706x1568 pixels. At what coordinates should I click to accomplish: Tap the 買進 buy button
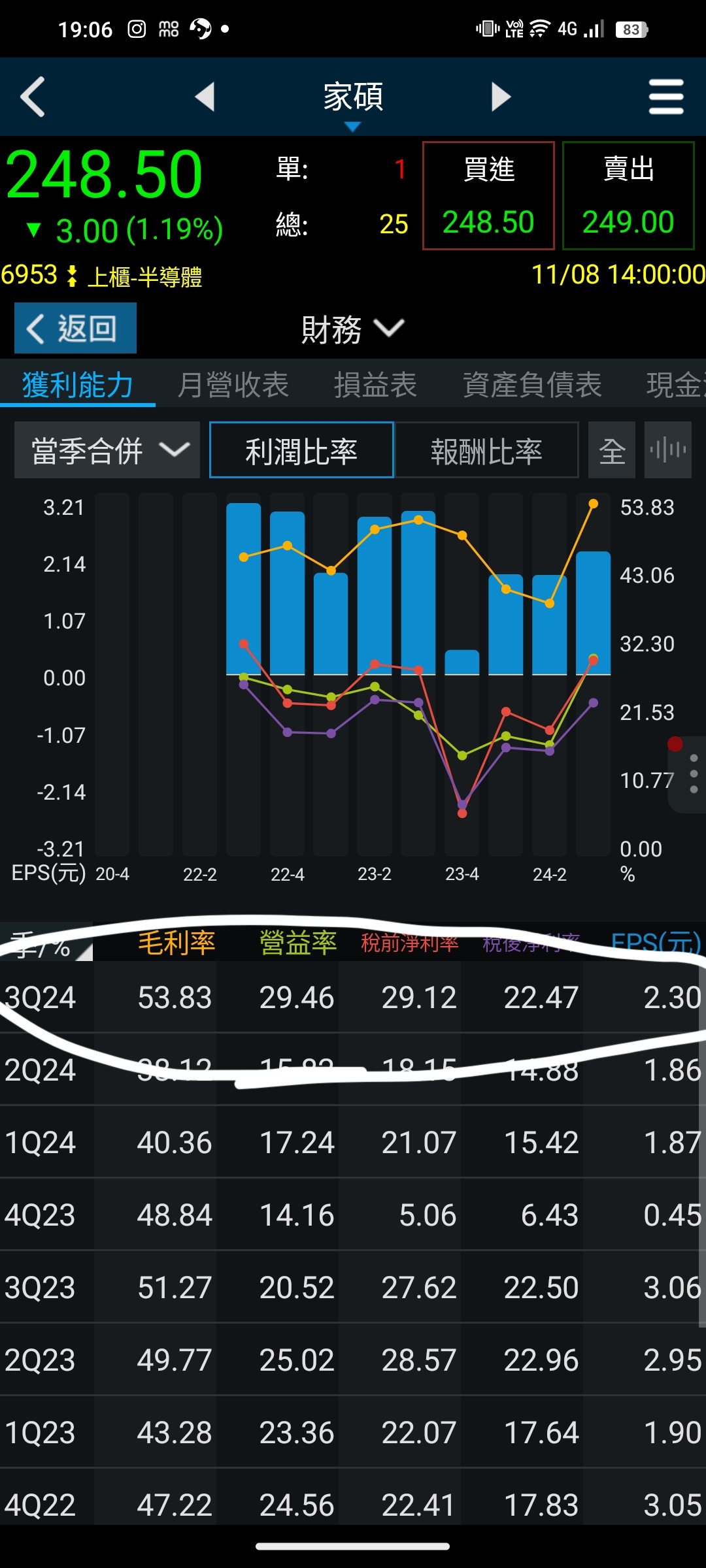[488, 195]
